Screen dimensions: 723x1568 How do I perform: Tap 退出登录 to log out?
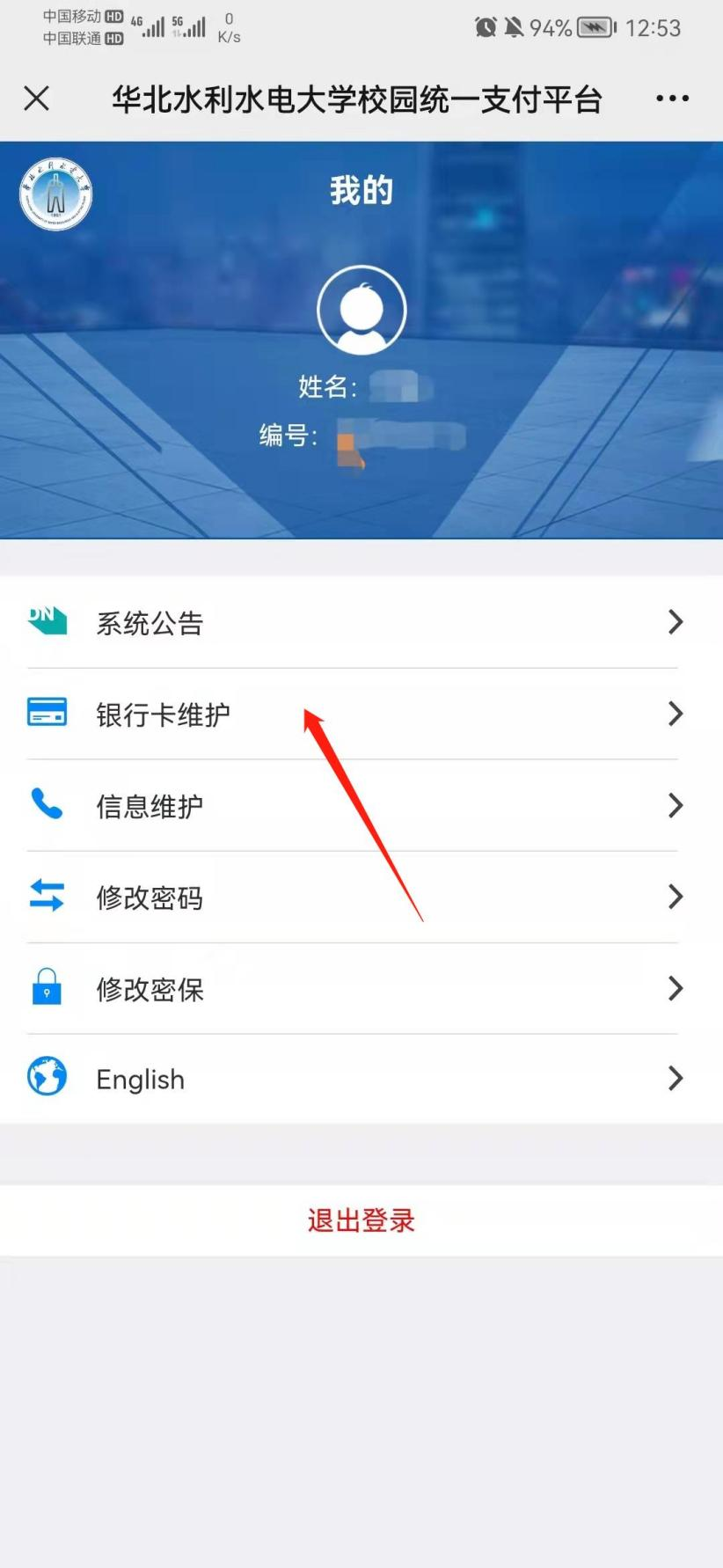click(x=361, y=1220)
